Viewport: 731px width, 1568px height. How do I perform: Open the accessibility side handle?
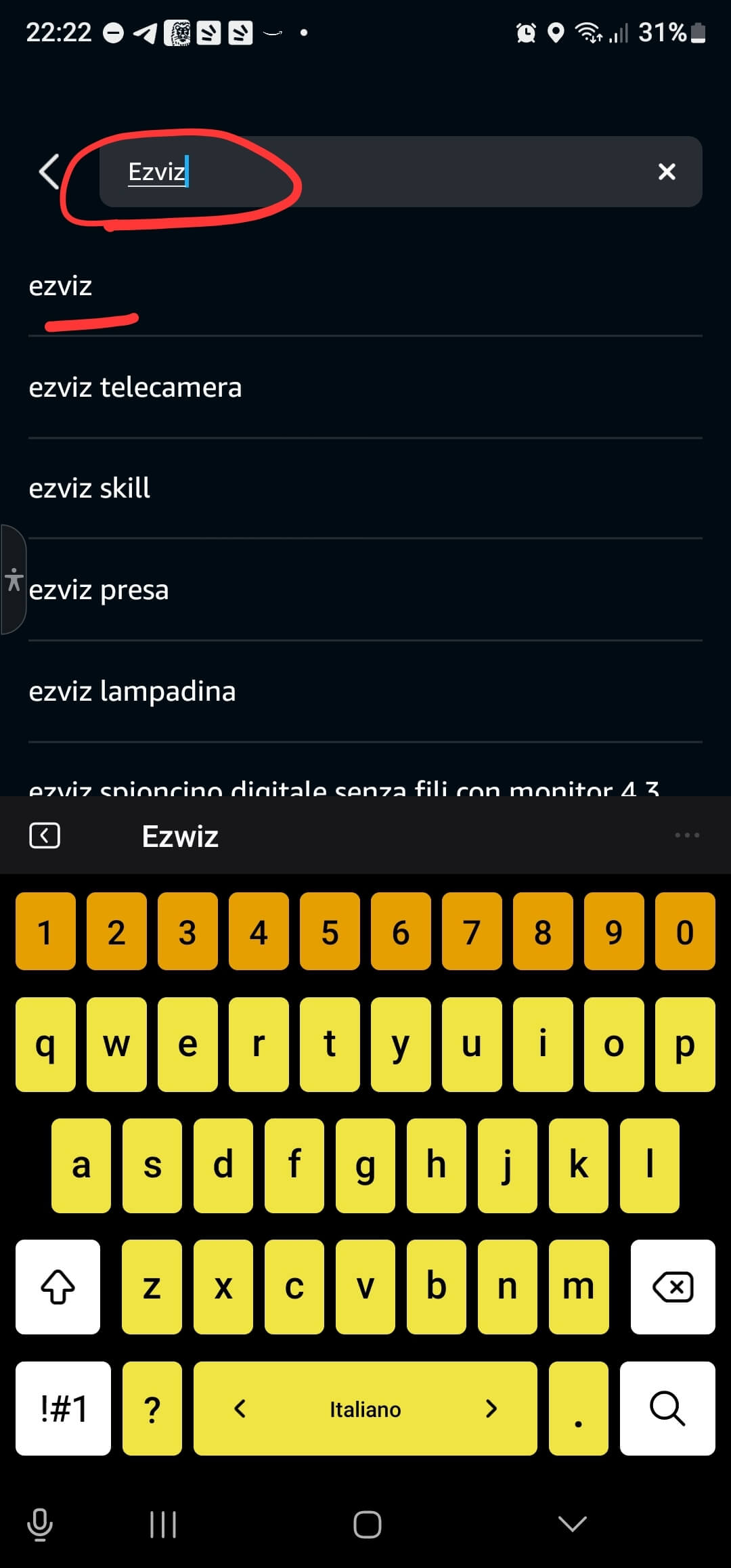pyautogui.click(x=13, y=580)
